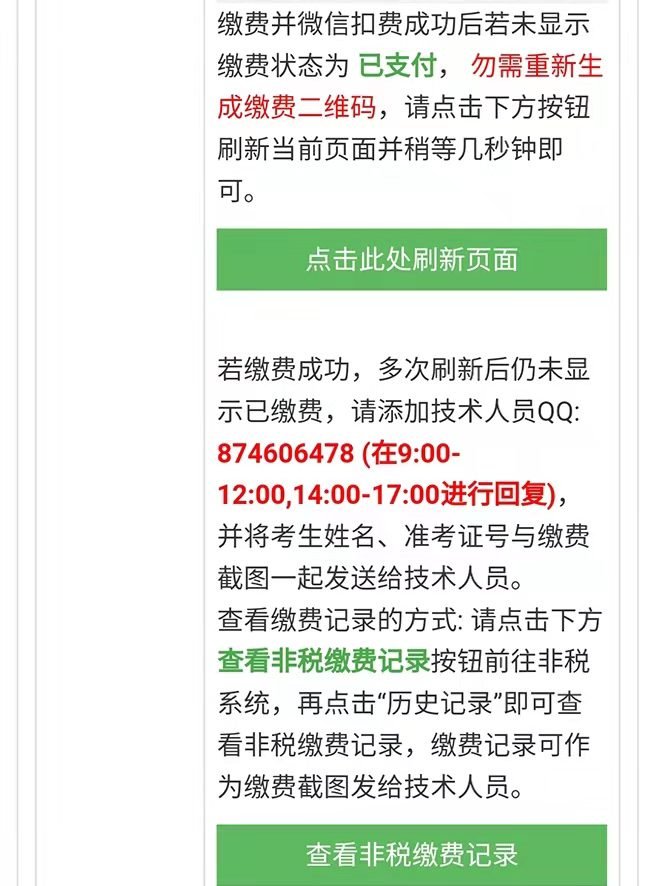
Task: Tap the 点击此处刷新页面 refresh button
Action: tap(411, 260)
